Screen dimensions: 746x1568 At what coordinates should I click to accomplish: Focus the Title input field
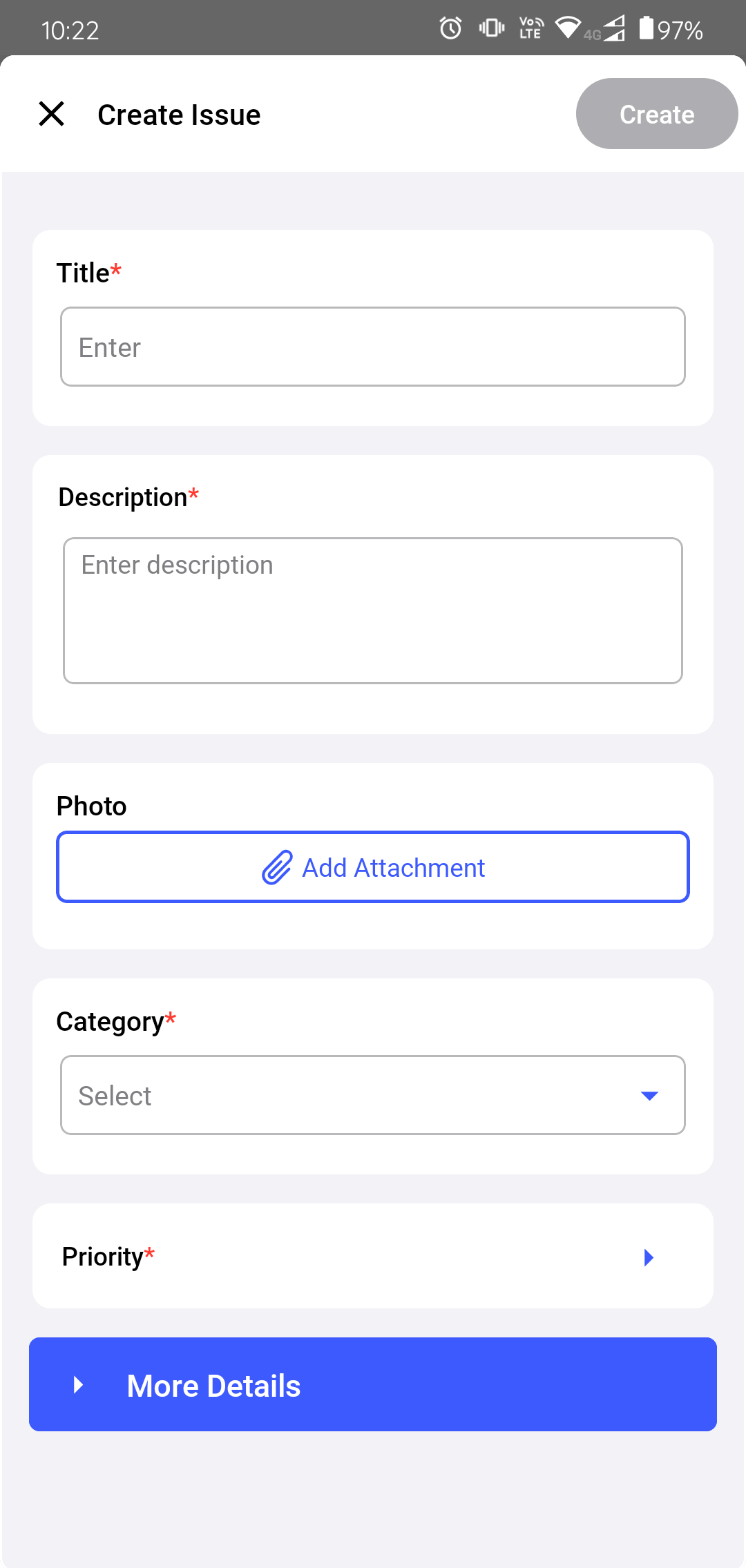click(x=373, y=347)
